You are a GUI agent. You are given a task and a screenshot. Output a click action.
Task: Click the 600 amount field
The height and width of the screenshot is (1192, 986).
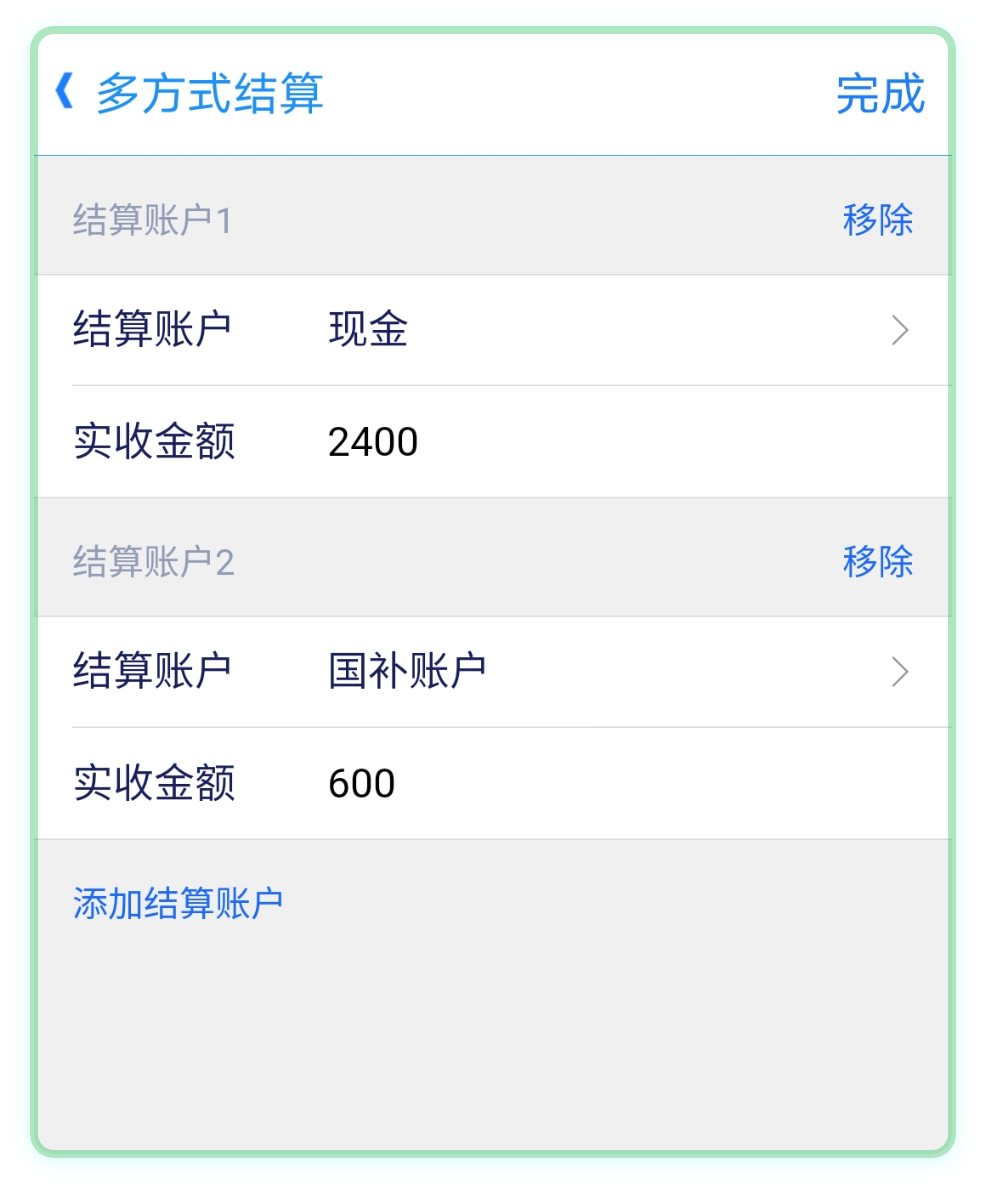pos(360,782)
